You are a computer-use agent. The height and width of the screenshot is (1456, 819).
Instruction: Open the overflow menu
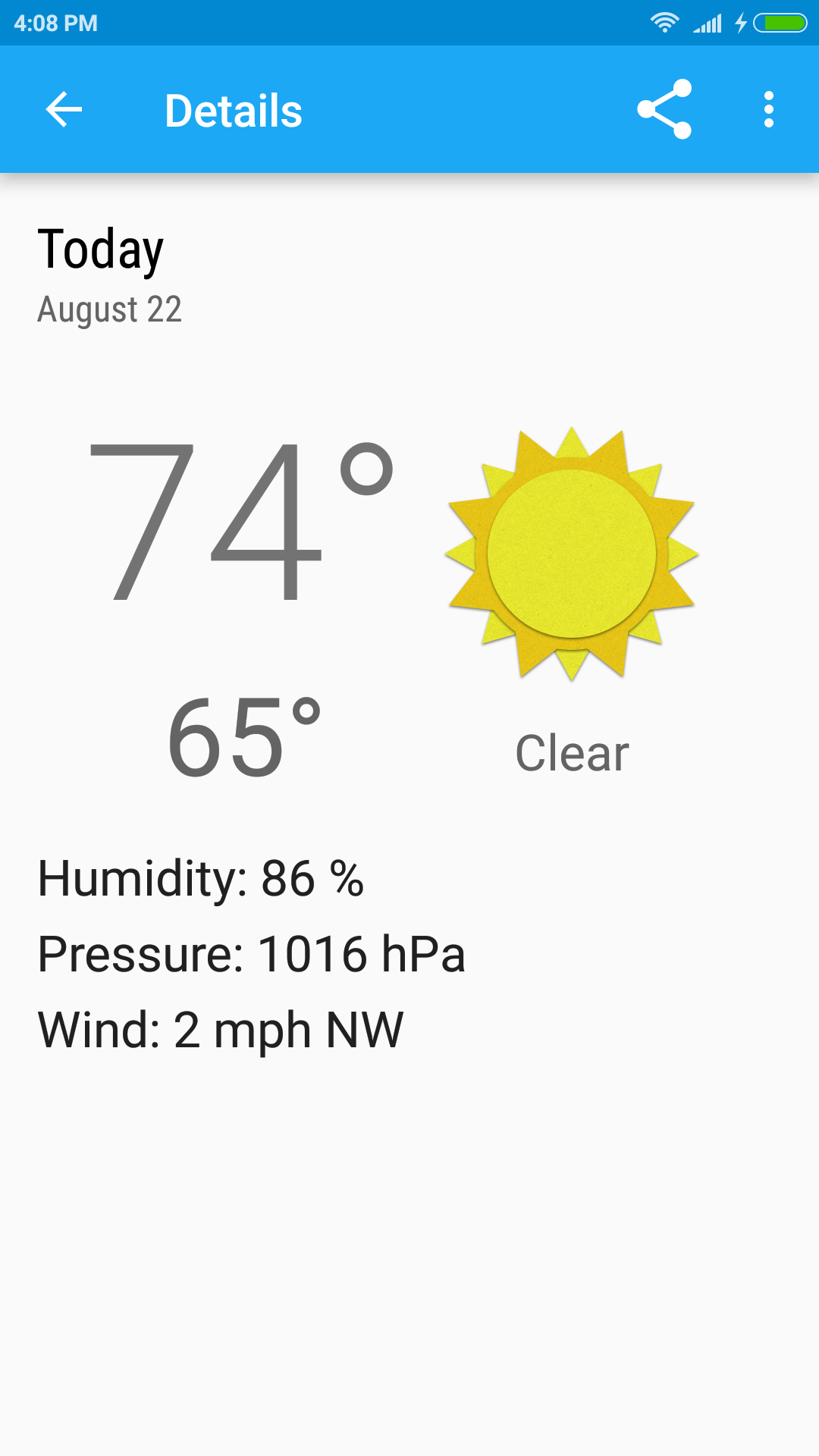click(768, 110)
